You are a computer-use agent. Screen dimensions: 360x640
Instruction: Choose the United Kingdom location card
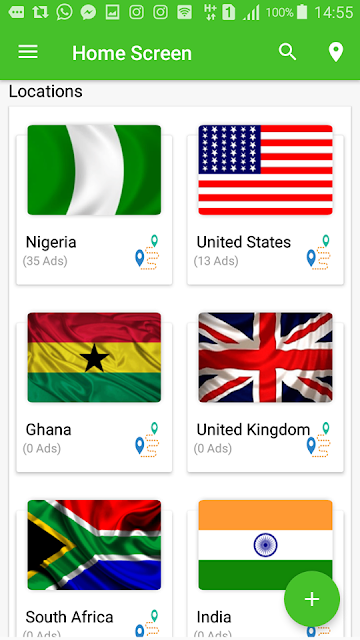[x=265, y=393]
